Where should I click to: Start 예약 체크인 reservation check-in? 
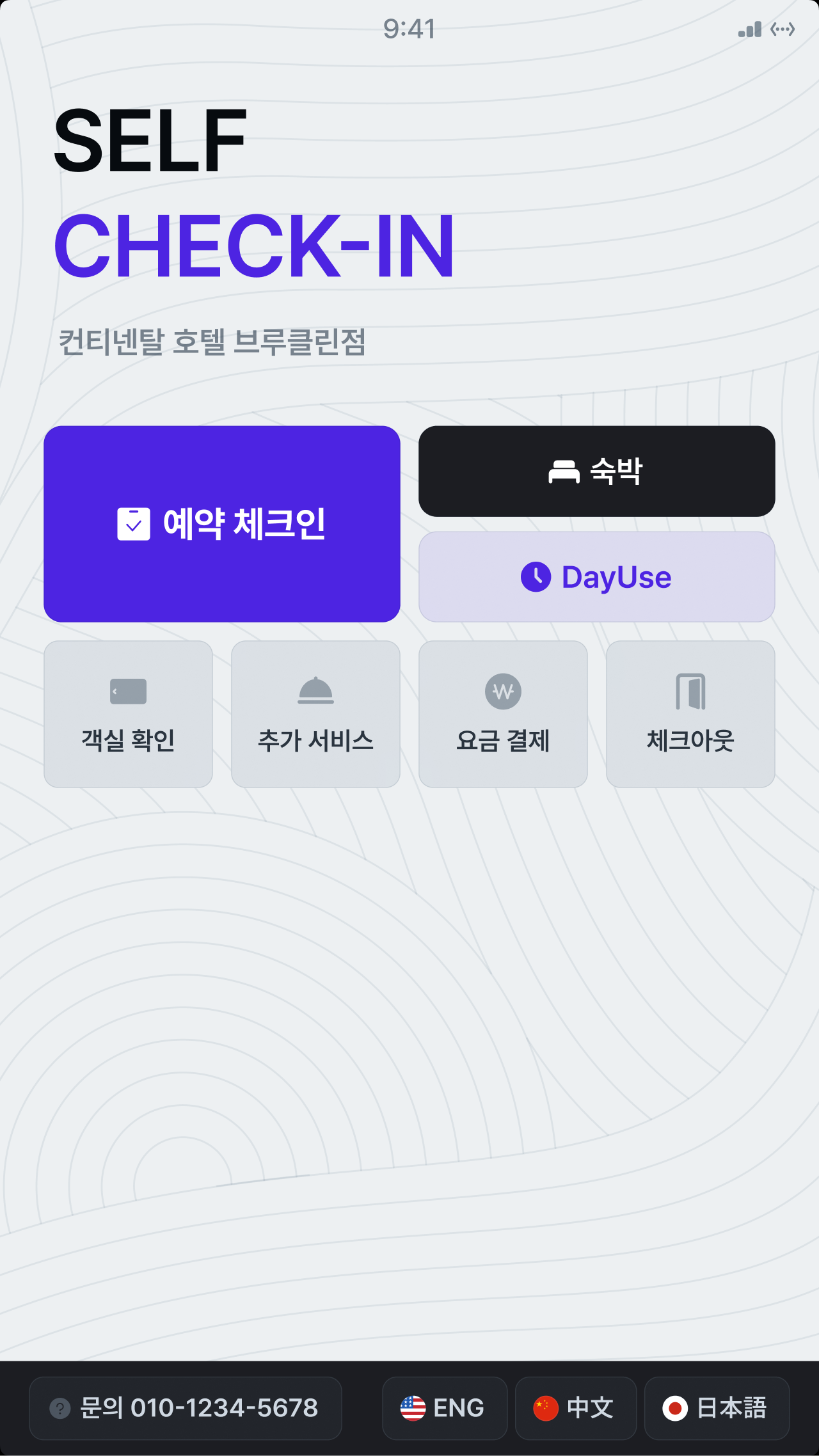coord(221,524)
